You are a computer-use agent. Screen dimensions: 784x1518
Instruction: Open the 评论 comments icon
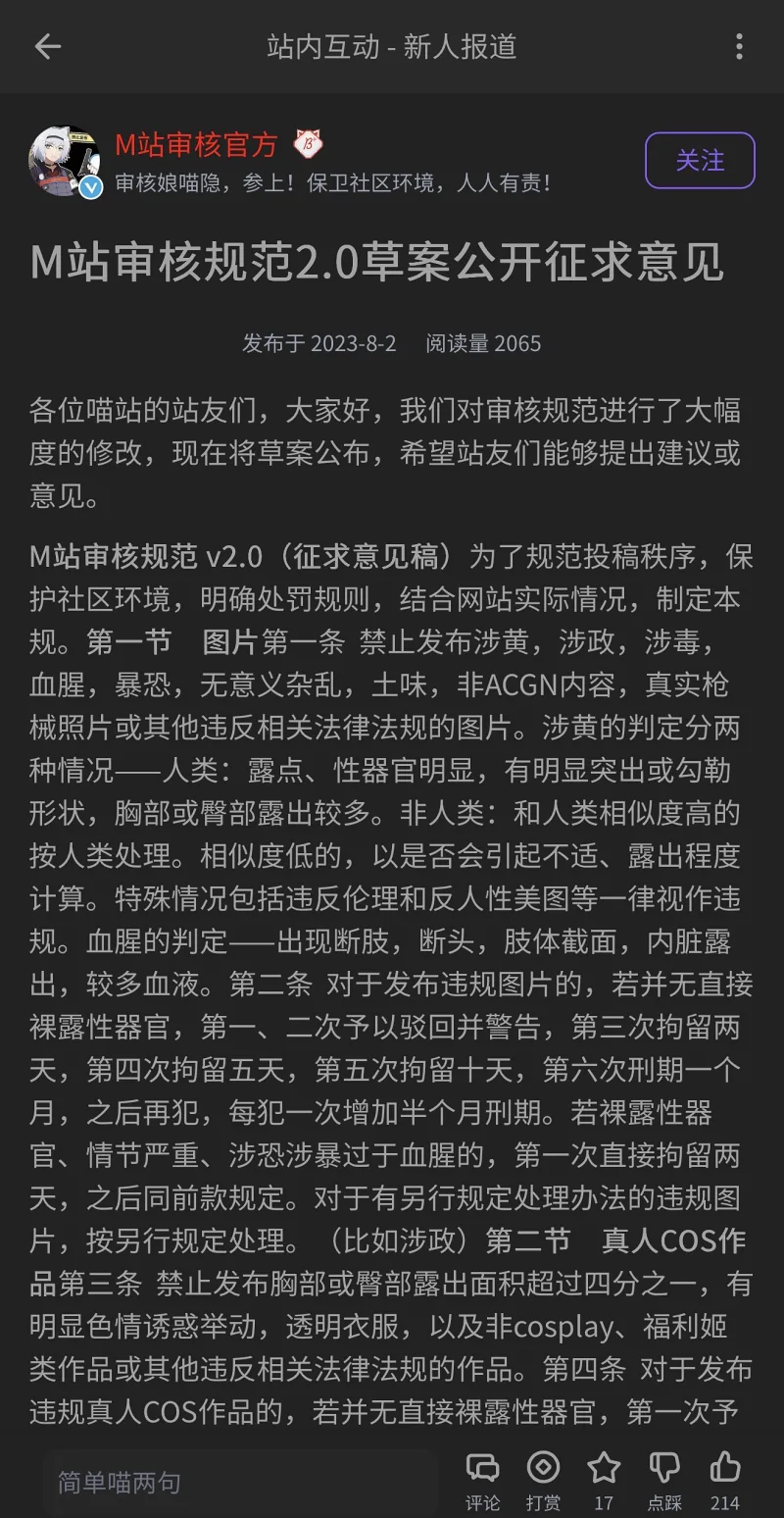tap(482, 1481)
